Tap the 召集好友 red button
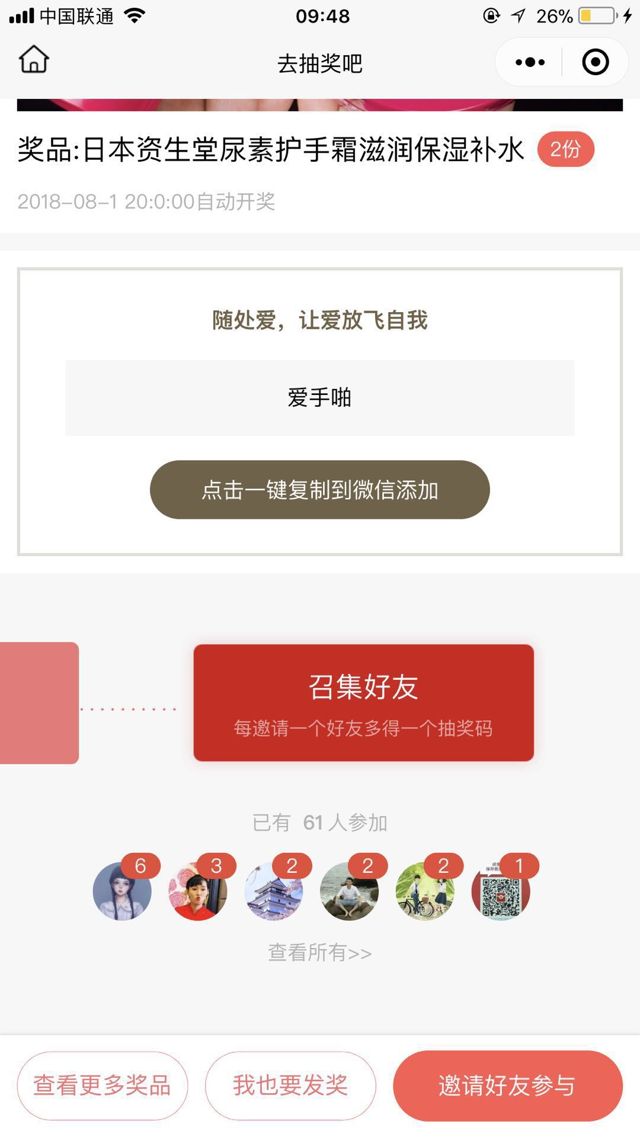 click(x=363, y=703)
